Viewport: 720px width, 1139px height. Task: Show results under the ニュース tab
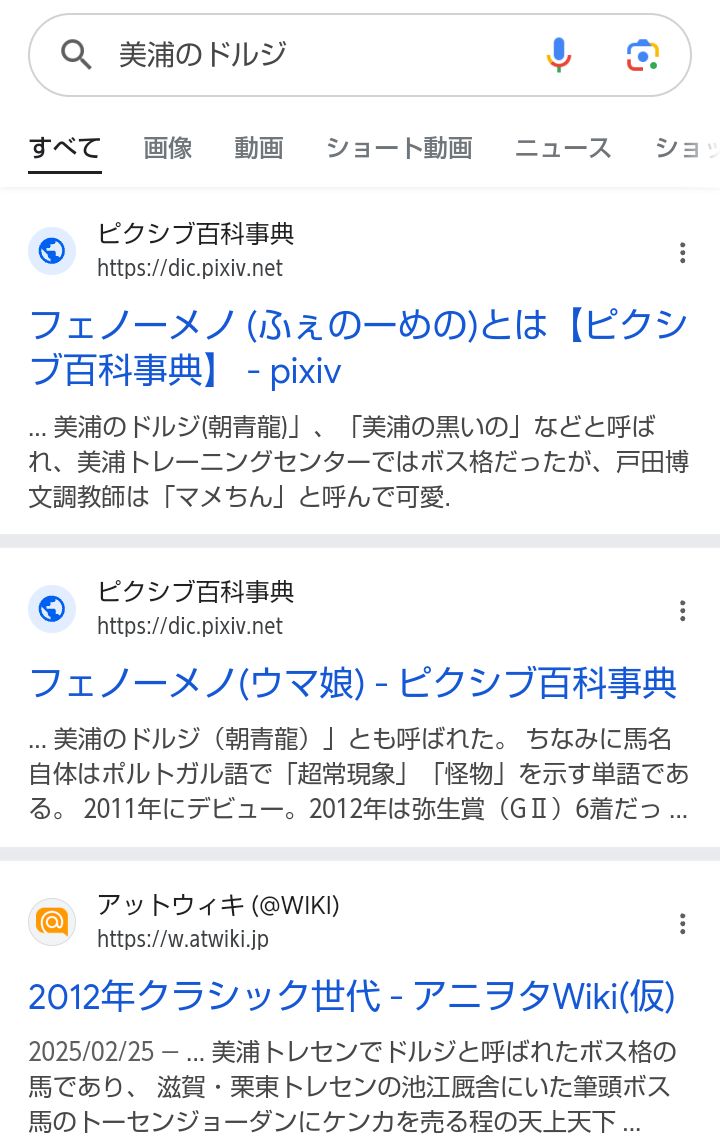[x=563, y=148]
